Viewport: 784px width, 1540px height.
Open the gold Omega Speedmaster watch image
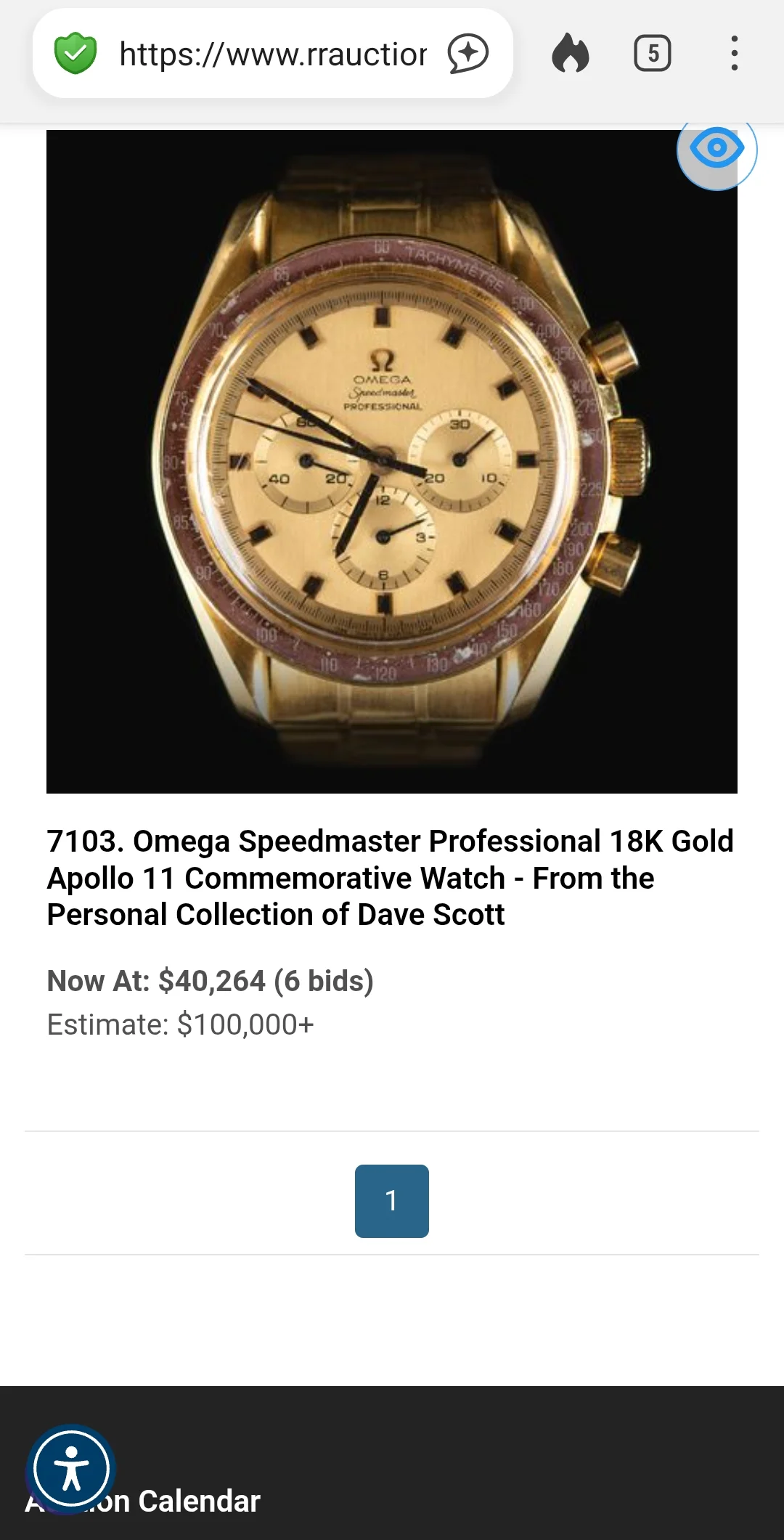pyautogui.click(x=392, y=462)
